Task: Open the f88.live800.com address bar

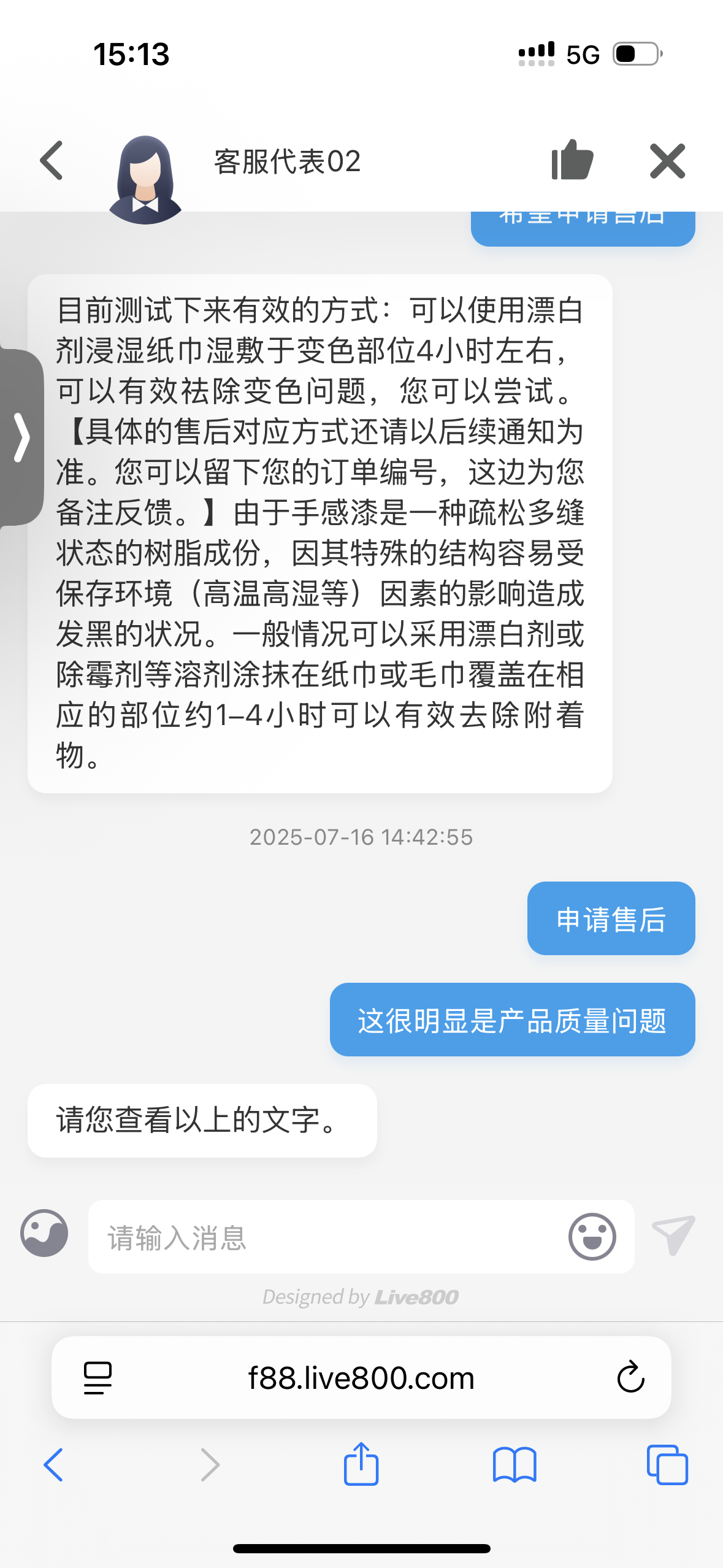Action: (361, 1378)
